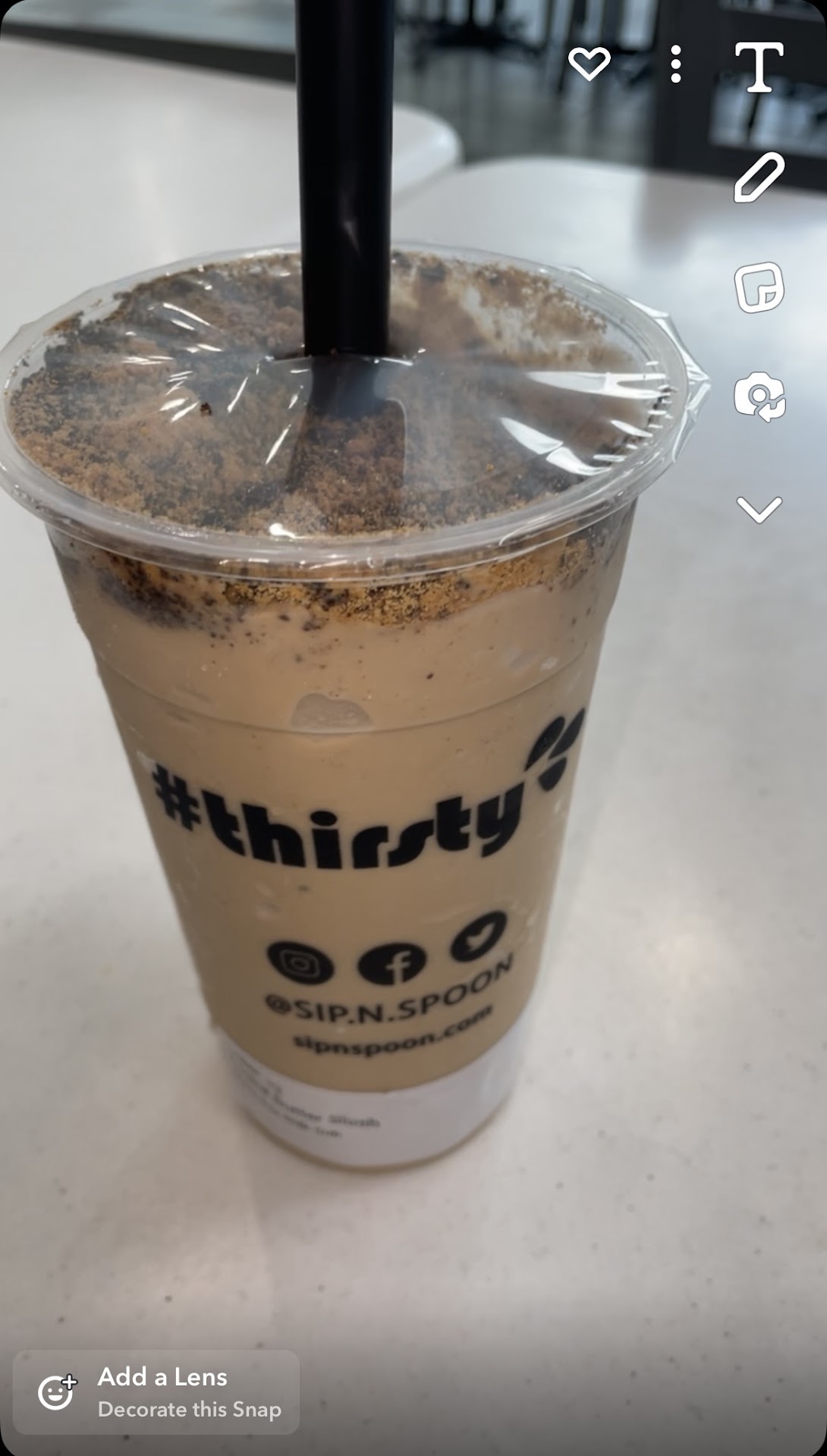Select the pencil drawing tool
The width and height of the screenshot is (827, 1456).
coord(759,177)
